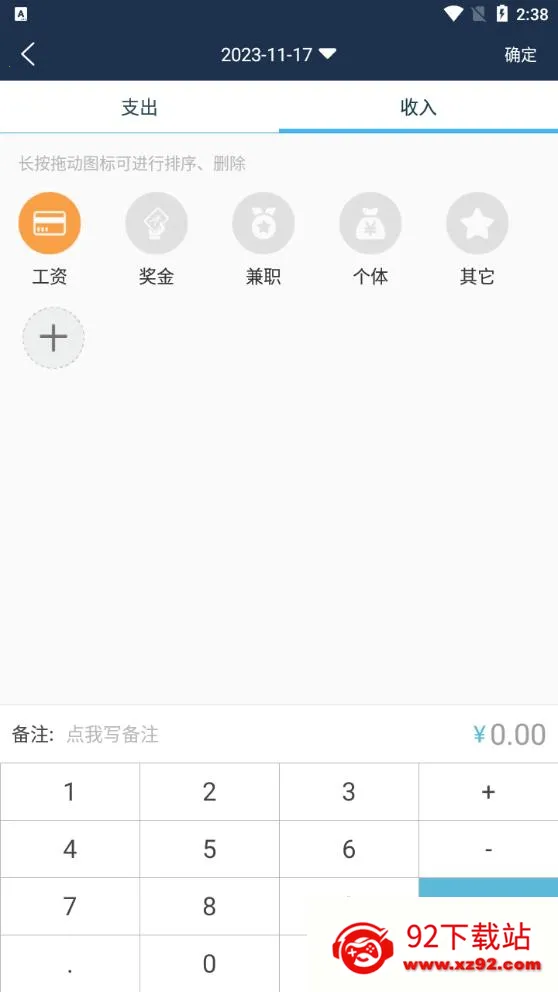
Task: Pick the 兼职 category
Action: 263,239
